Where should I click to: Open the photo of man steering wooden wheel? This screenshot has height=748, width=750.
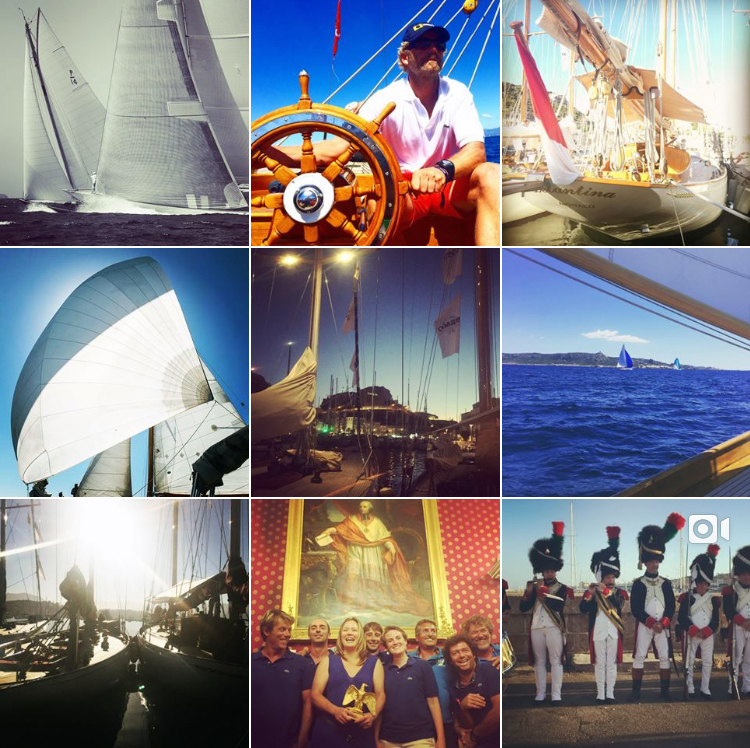coord(375,122)
